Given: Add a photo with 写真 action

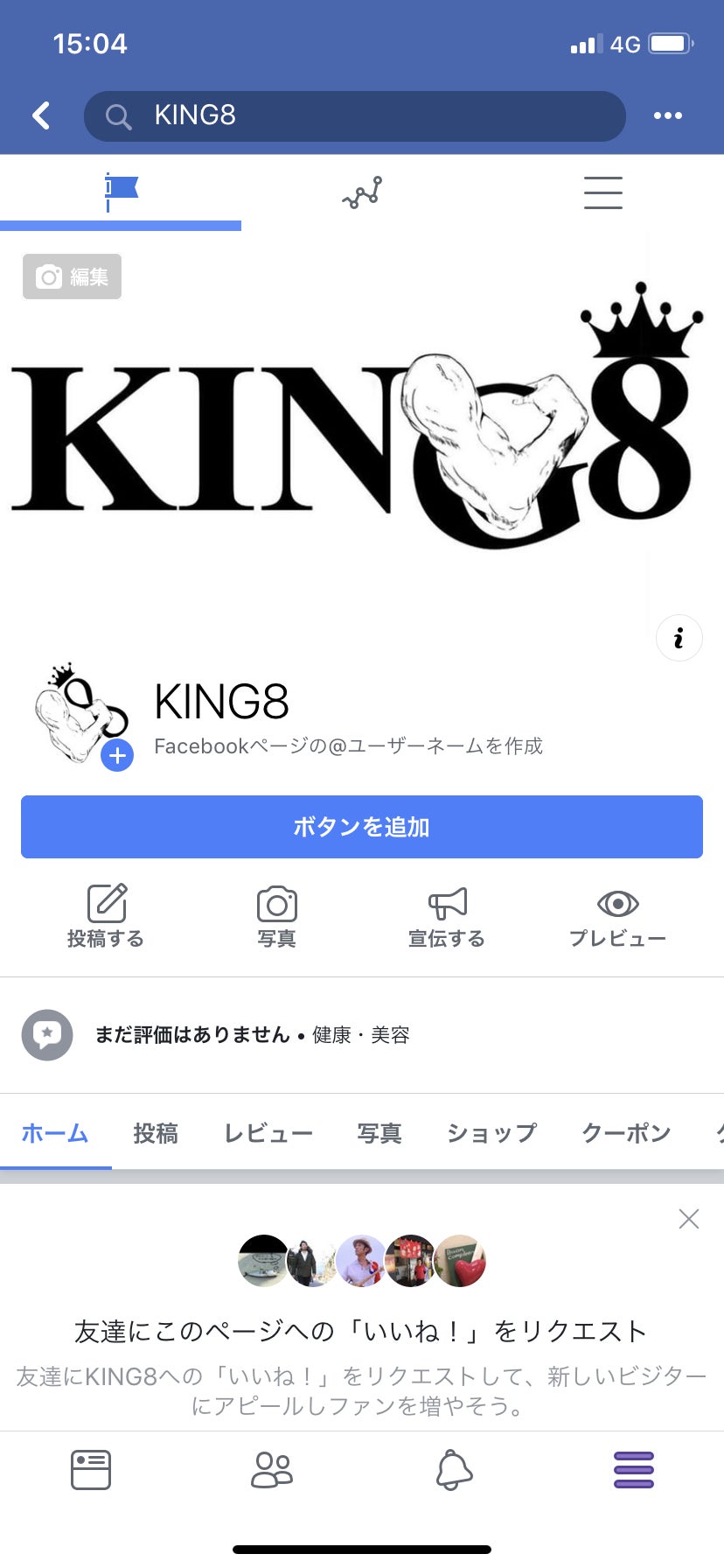Looking at the screenshot, I should (x=276, y=916).
